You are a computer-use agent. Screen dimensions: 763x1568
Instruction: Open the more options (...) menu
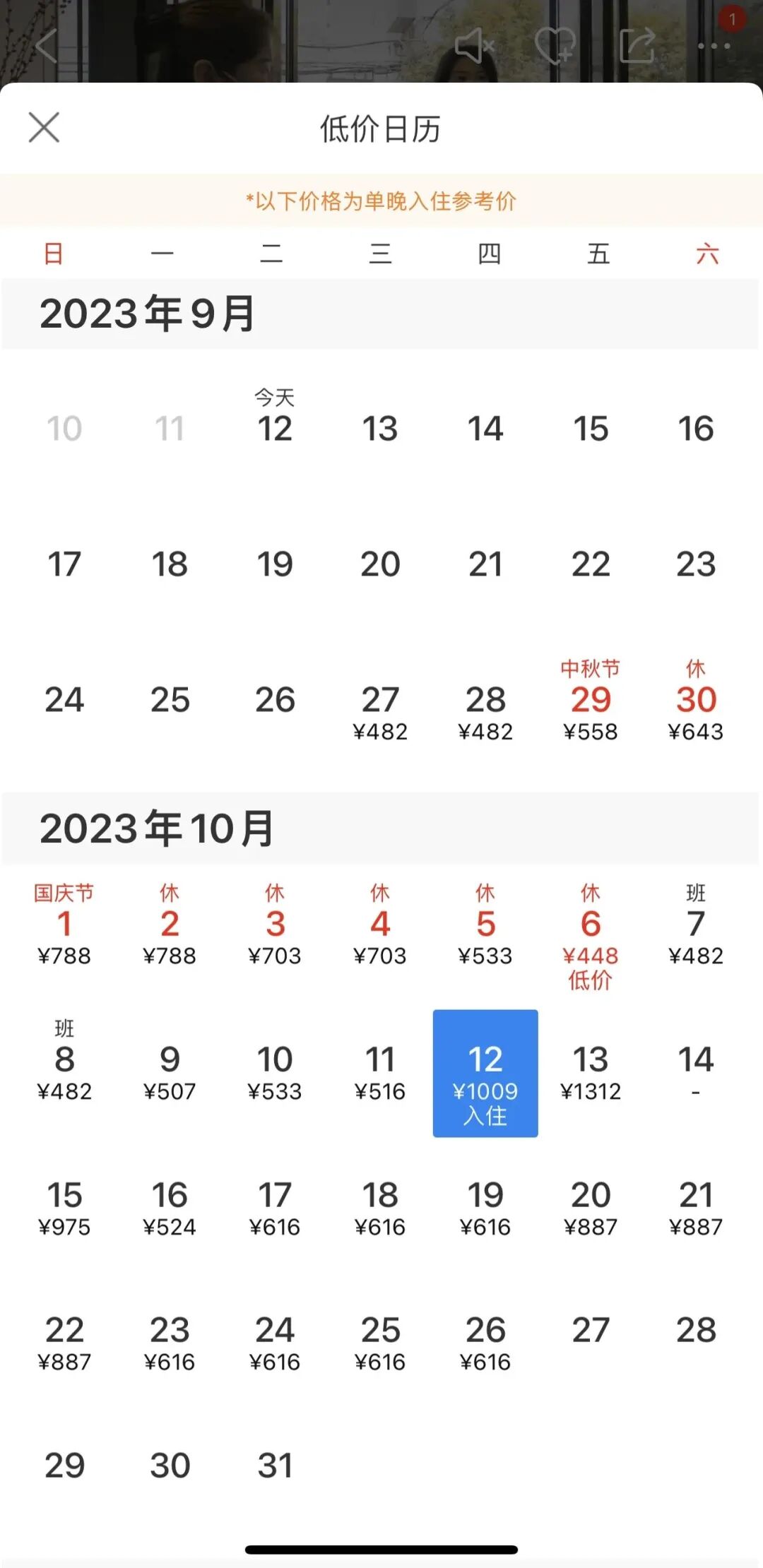point(716,44)
